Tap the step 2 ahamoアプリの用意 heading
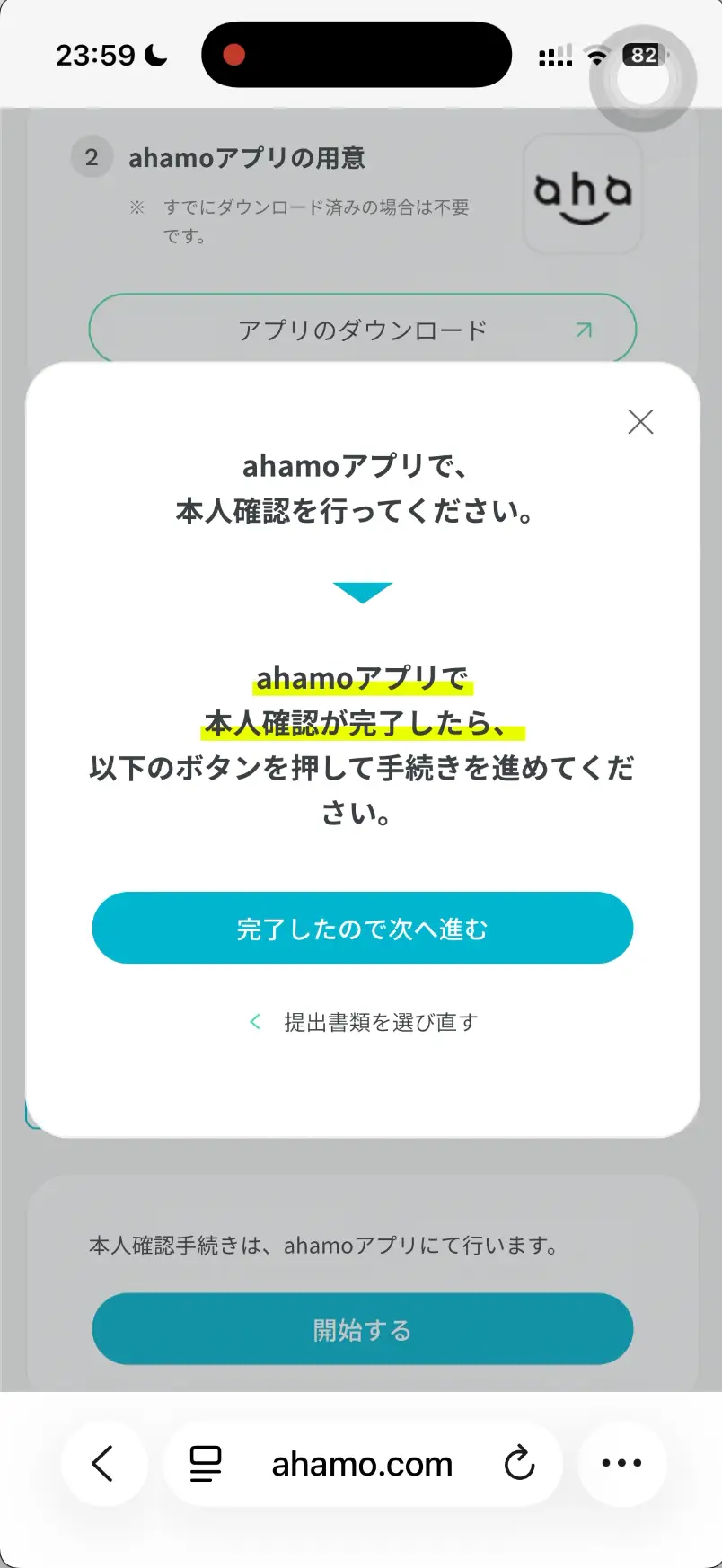722x1568 pixels. coord(249,158)
